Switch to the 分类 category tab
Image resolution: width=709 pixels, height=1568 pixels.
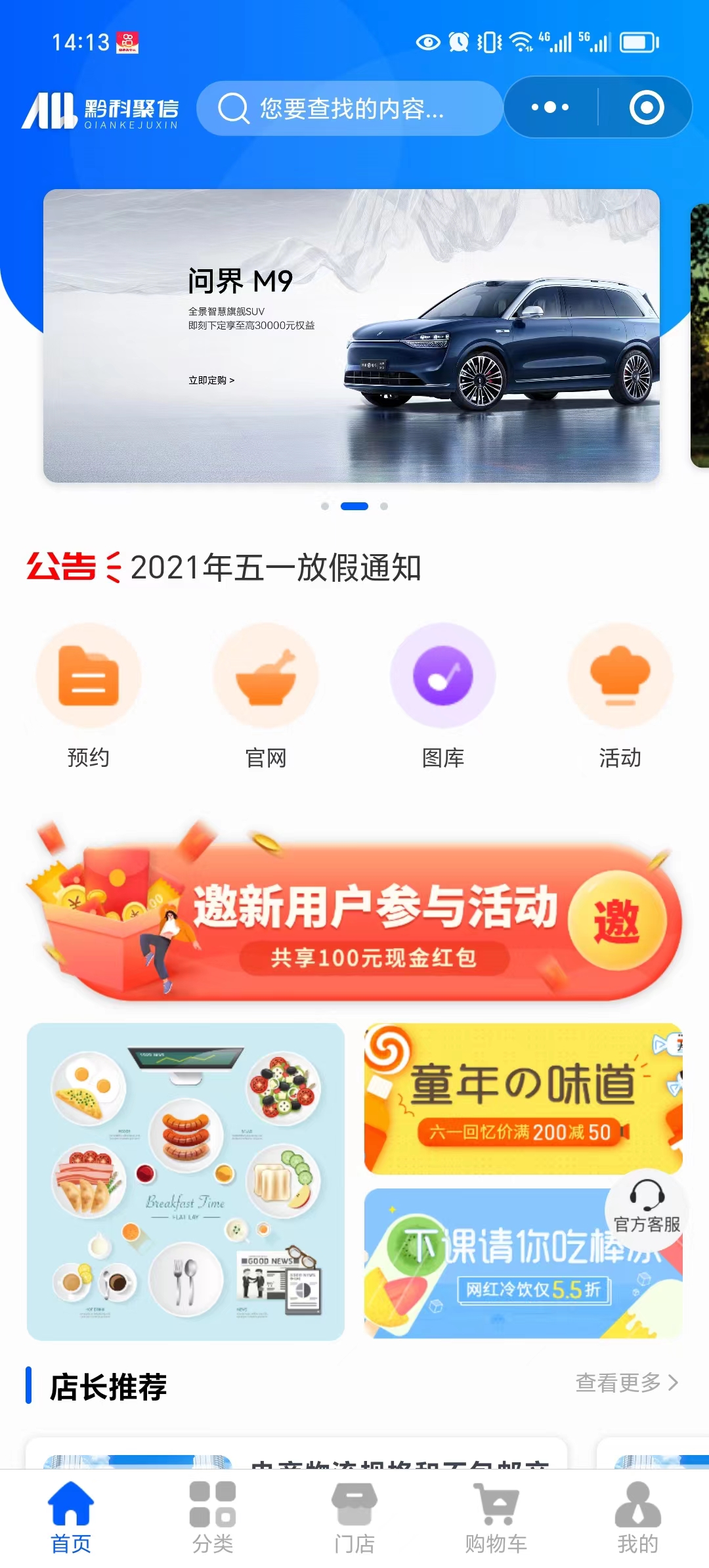tap(213, 1517)
